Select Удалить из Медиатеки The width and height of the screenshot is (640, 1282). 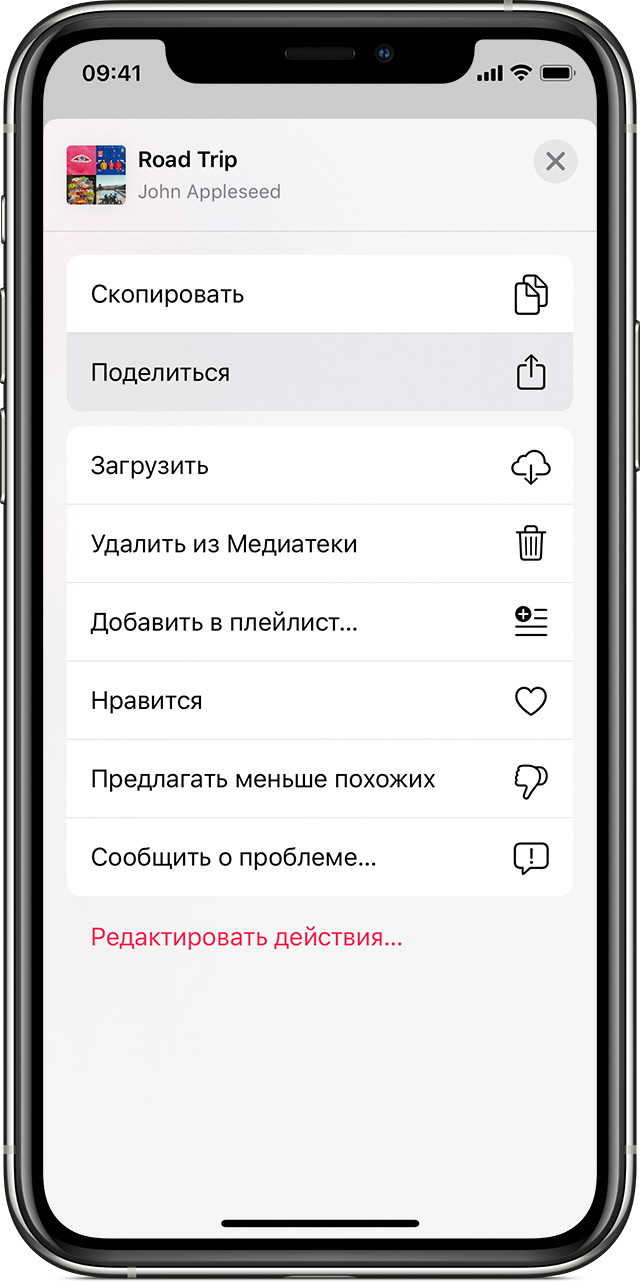click(x=319, y=544)
